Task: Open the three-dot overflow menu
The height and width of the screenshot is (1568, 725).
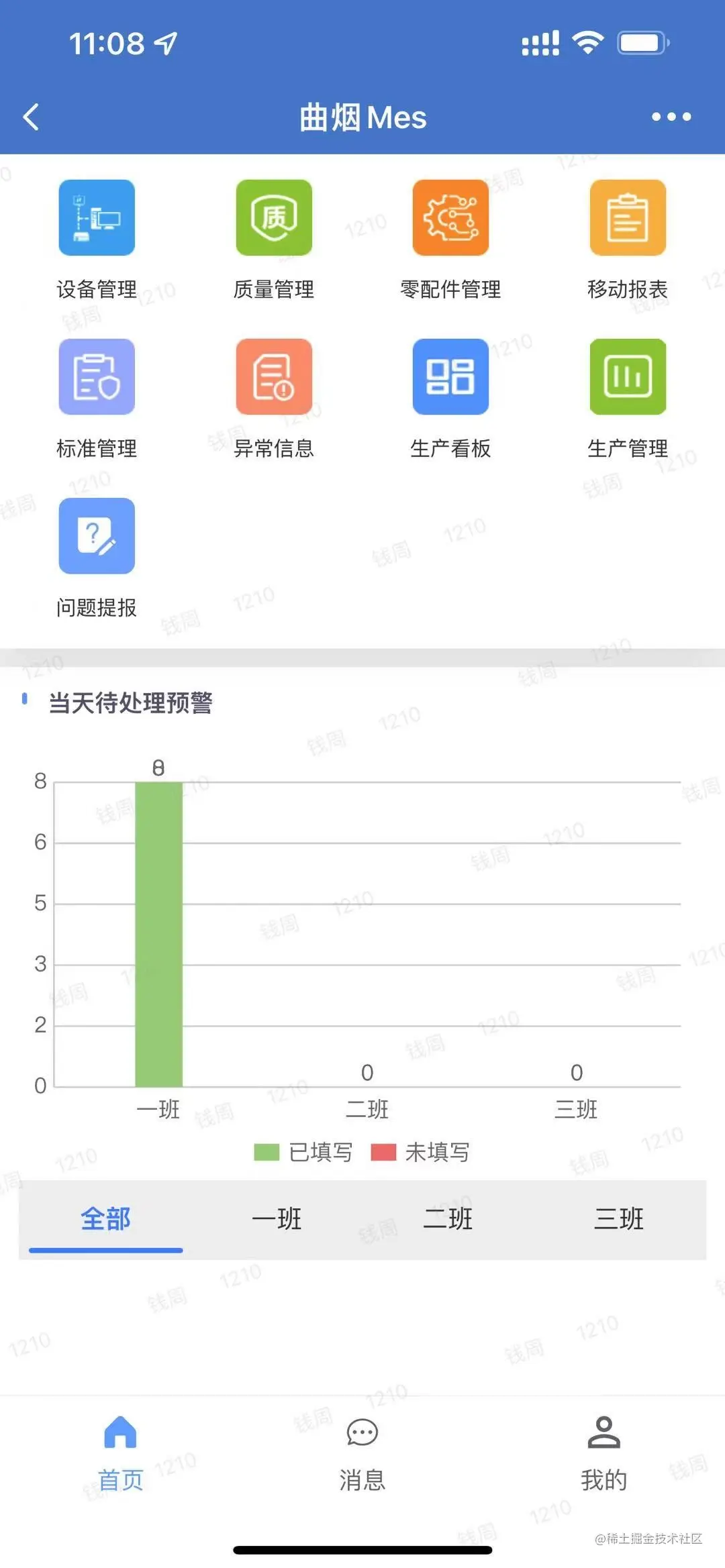Action: [x=671, y=117]
